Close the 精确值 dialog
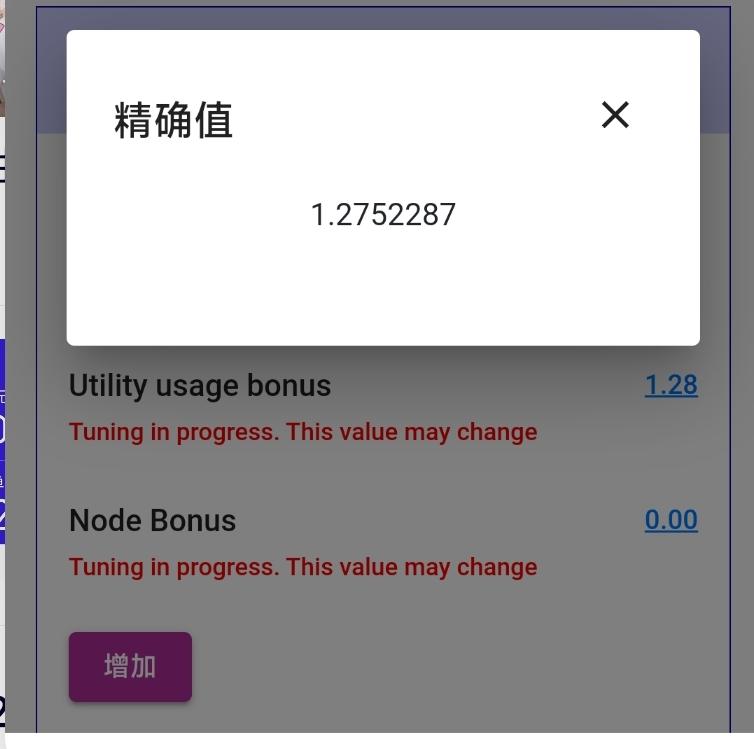 pyautogui.click(x=615, y=115)
